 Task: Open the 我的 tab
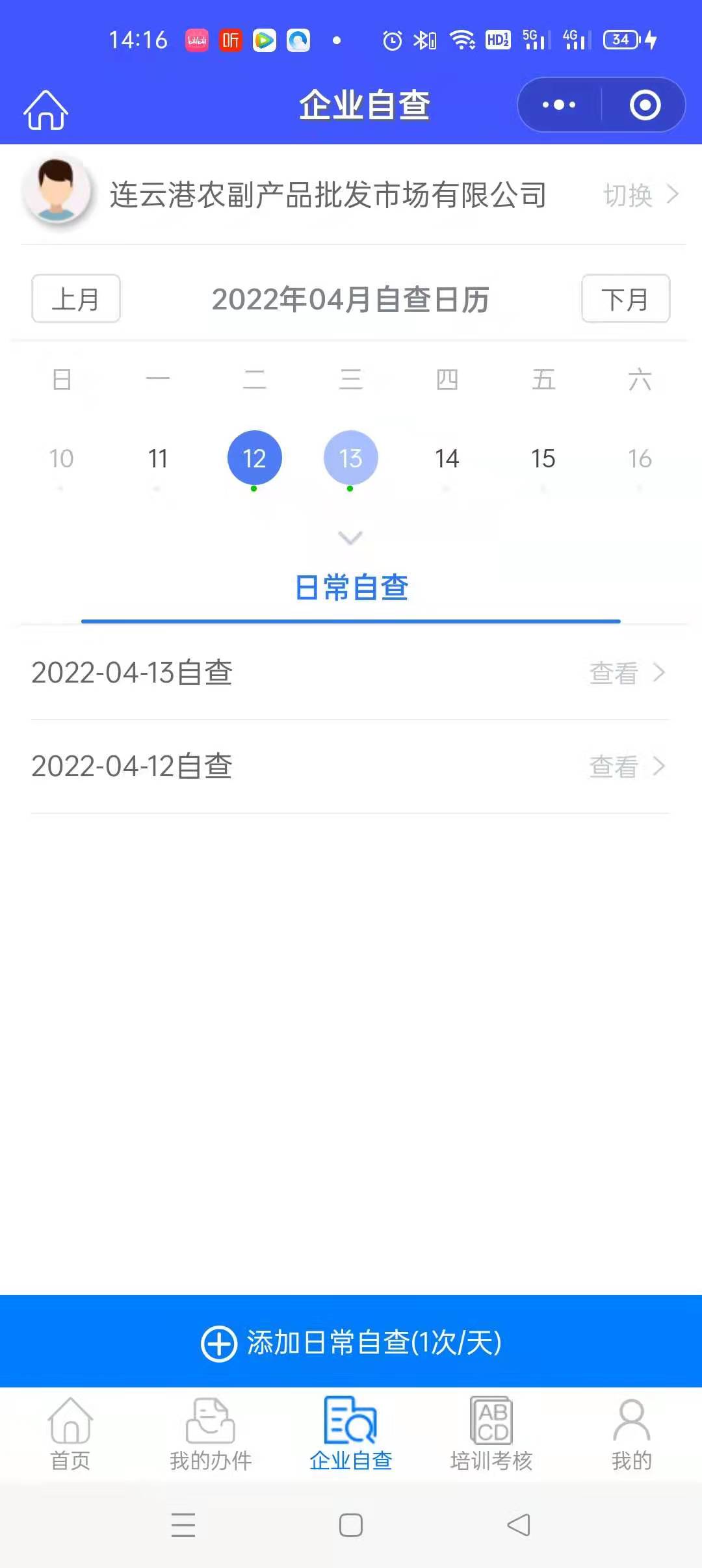(x=631, y=1434)
